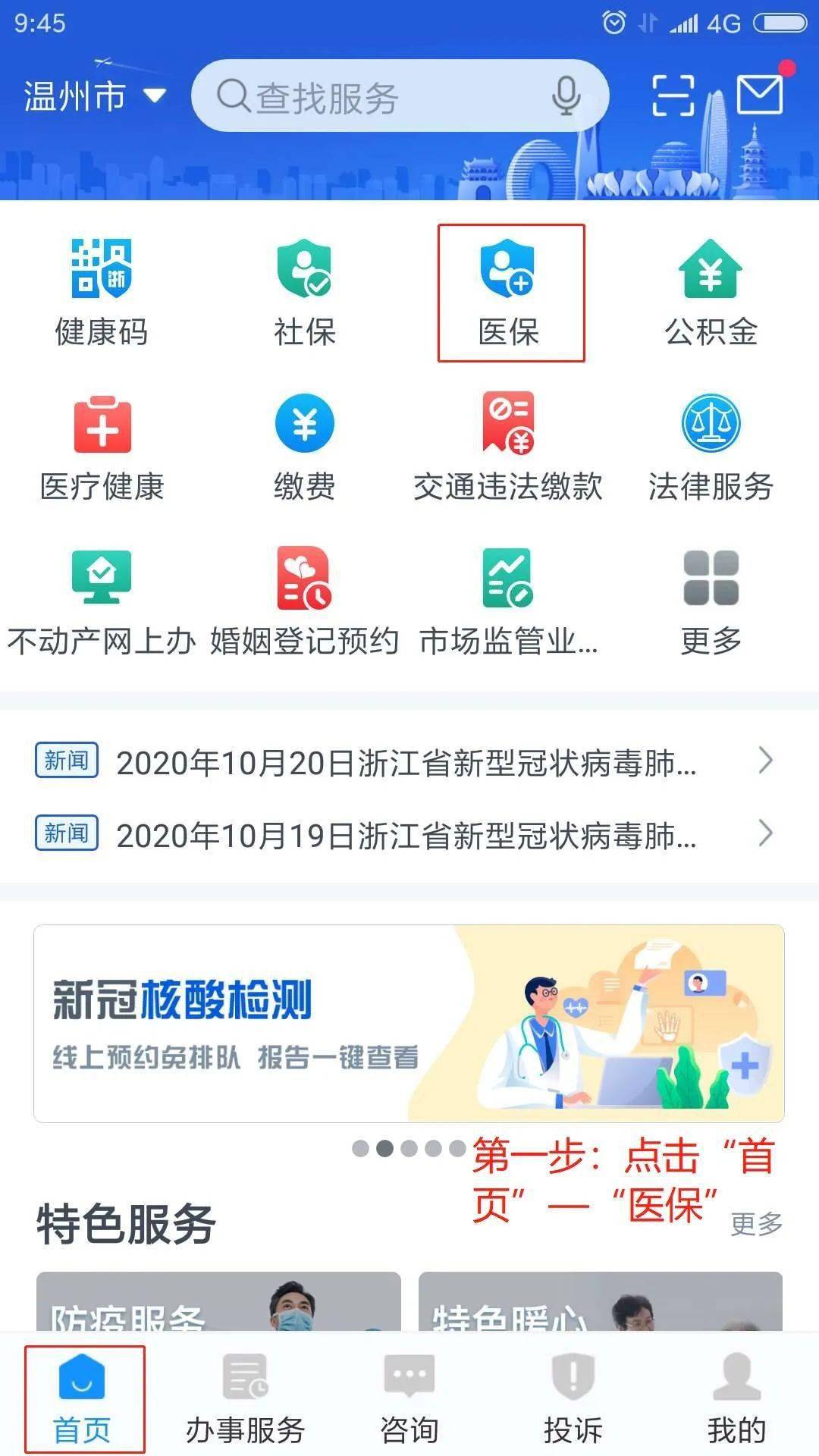Open the October 20 news item
Image resolution: width=819 pixels, height=1456 pixels.
(406, 762)
